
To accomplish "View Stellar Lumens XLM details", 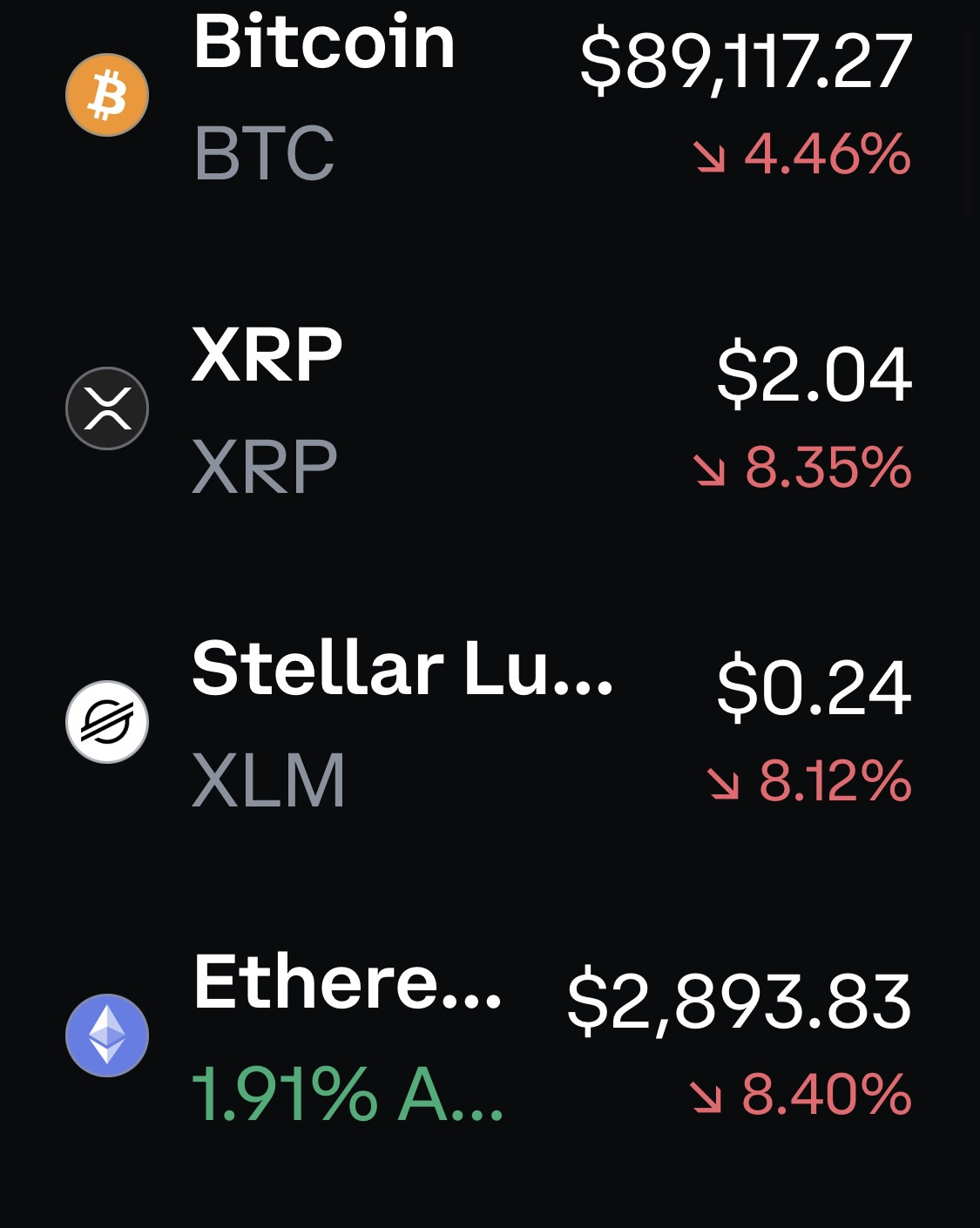I will point(488,723).
